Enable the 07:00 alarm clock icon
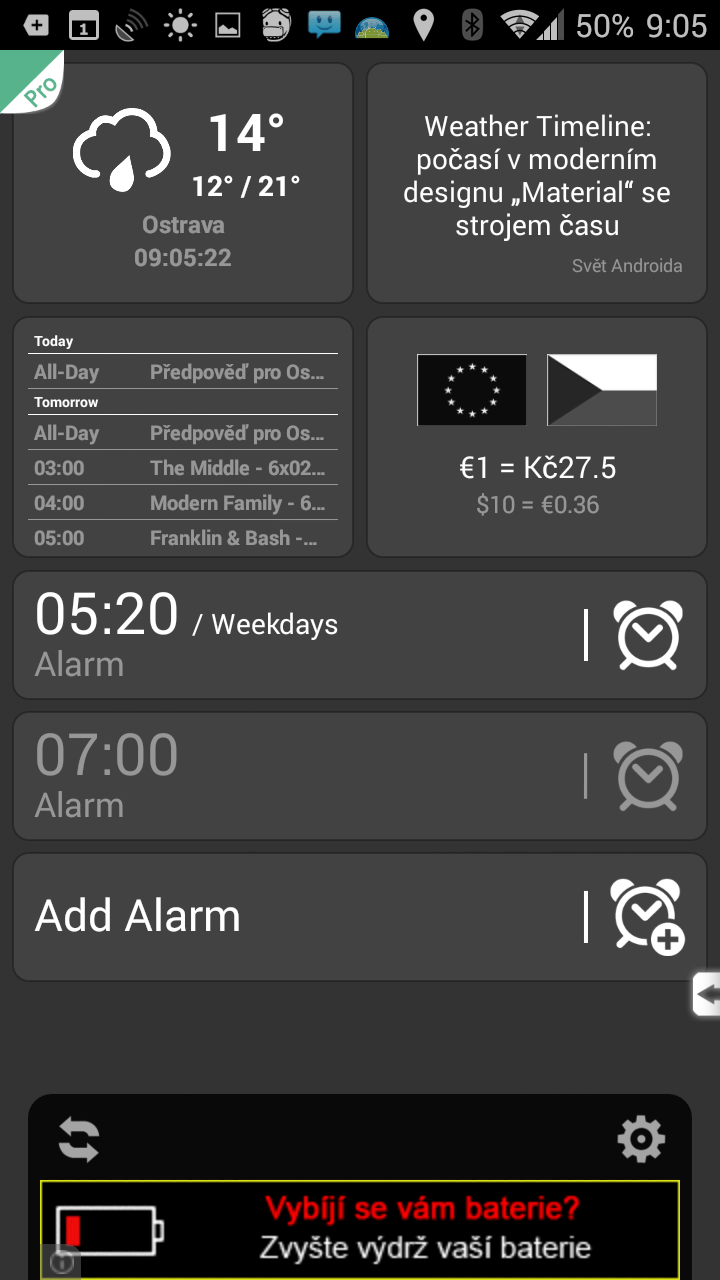 coord(647,776)
